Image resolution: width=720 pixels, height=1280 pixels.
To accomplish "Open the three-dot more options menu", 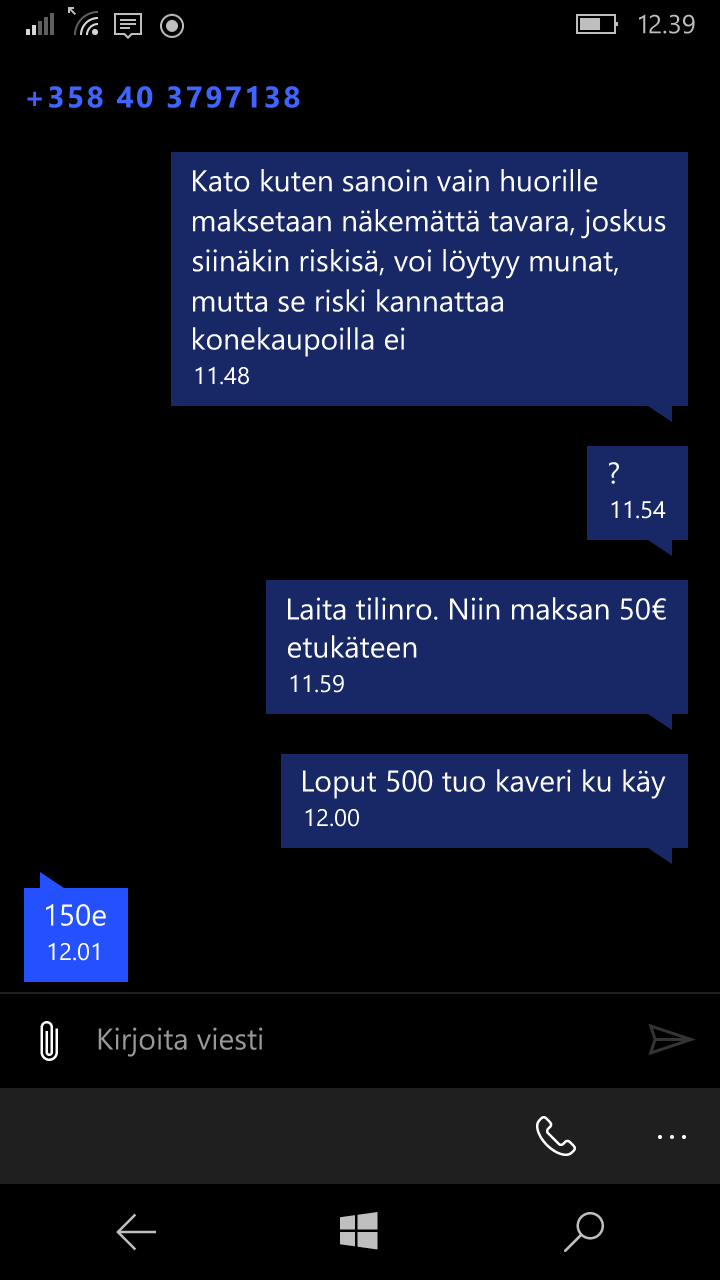I will pos(671,1136).
